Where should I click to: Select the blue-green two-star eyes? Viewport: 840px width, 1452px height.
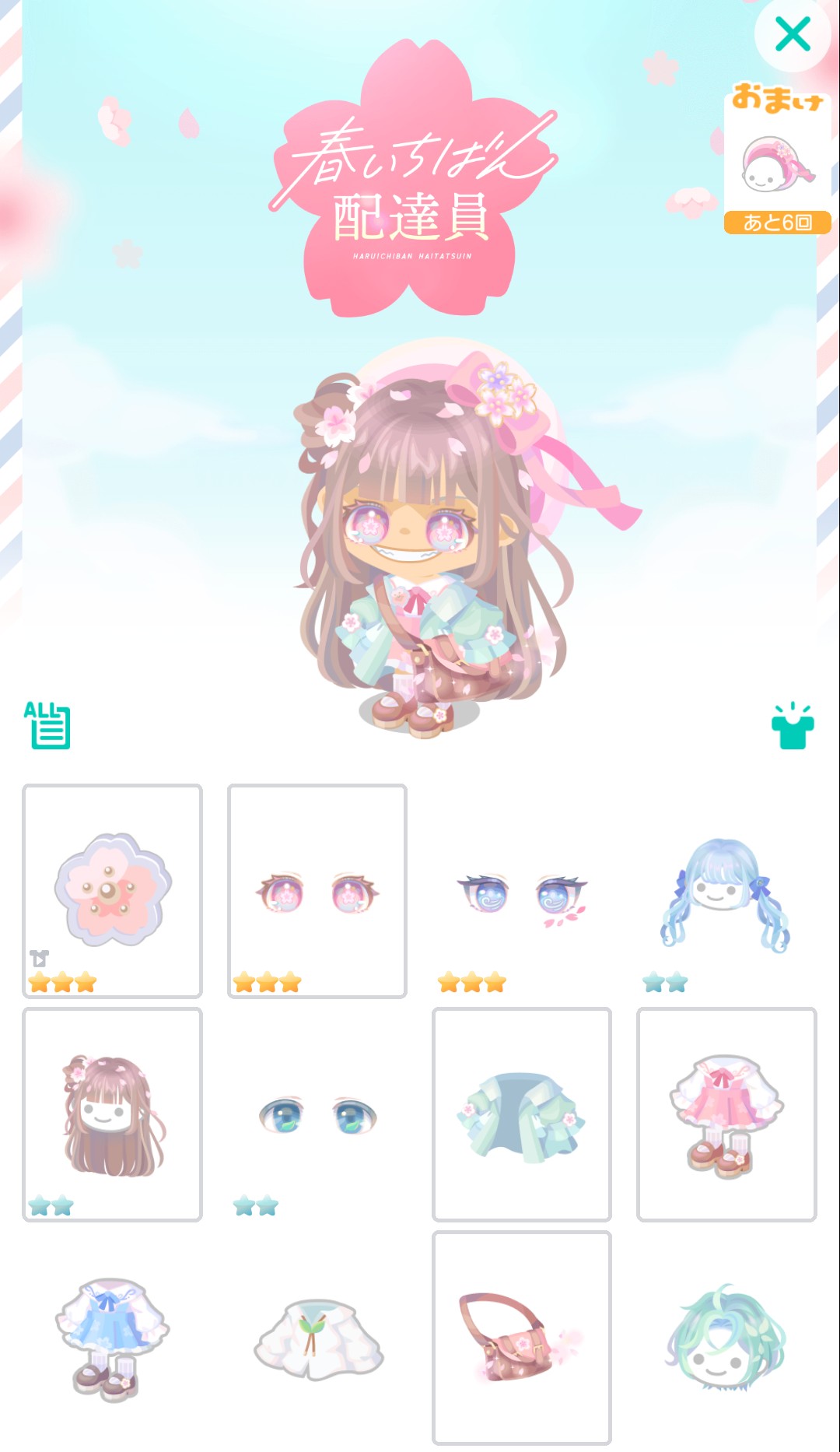pyautogui.click(x=317, y=1114)
